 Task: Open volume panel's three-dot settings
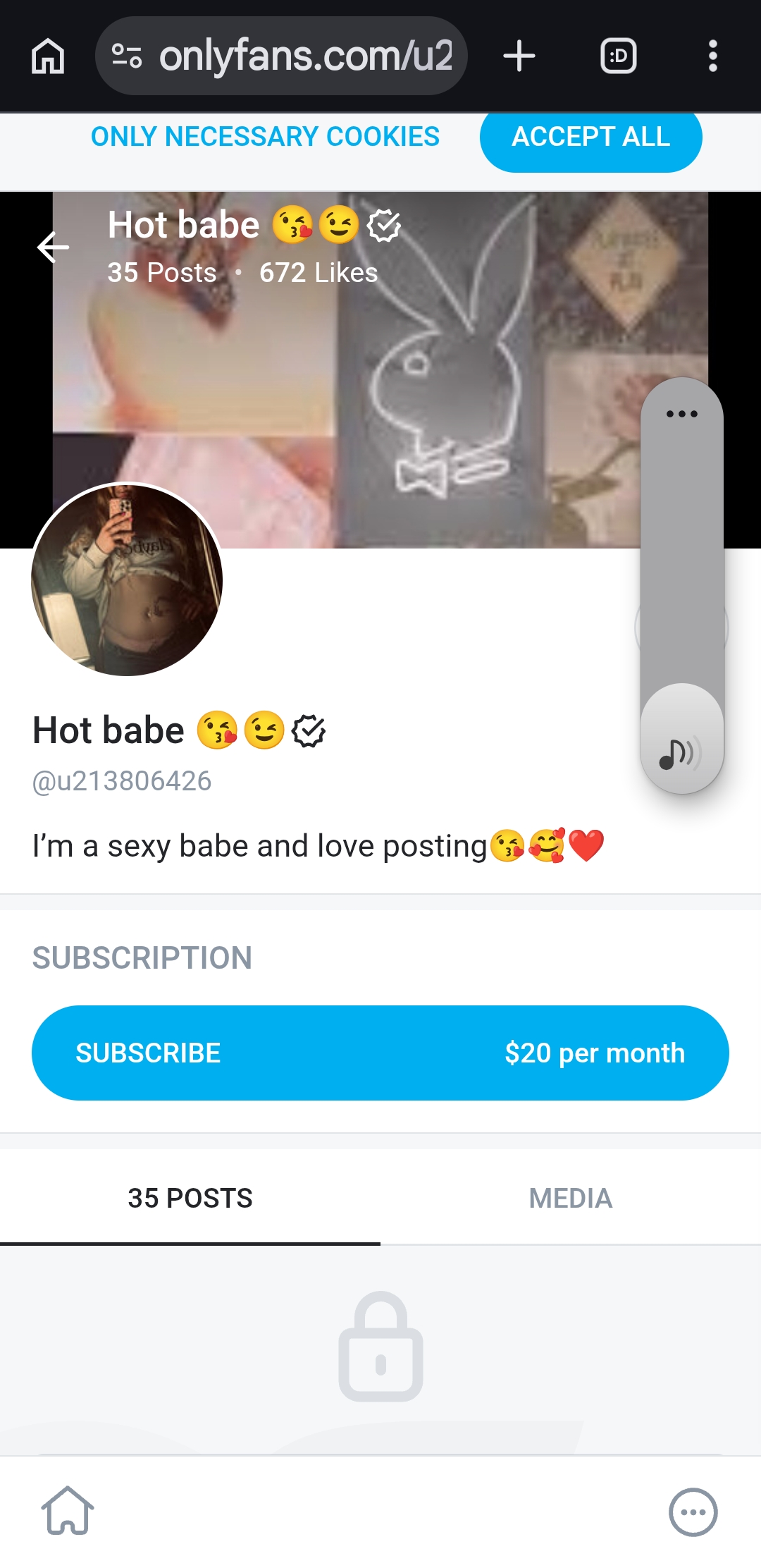[x=681, y=414]
